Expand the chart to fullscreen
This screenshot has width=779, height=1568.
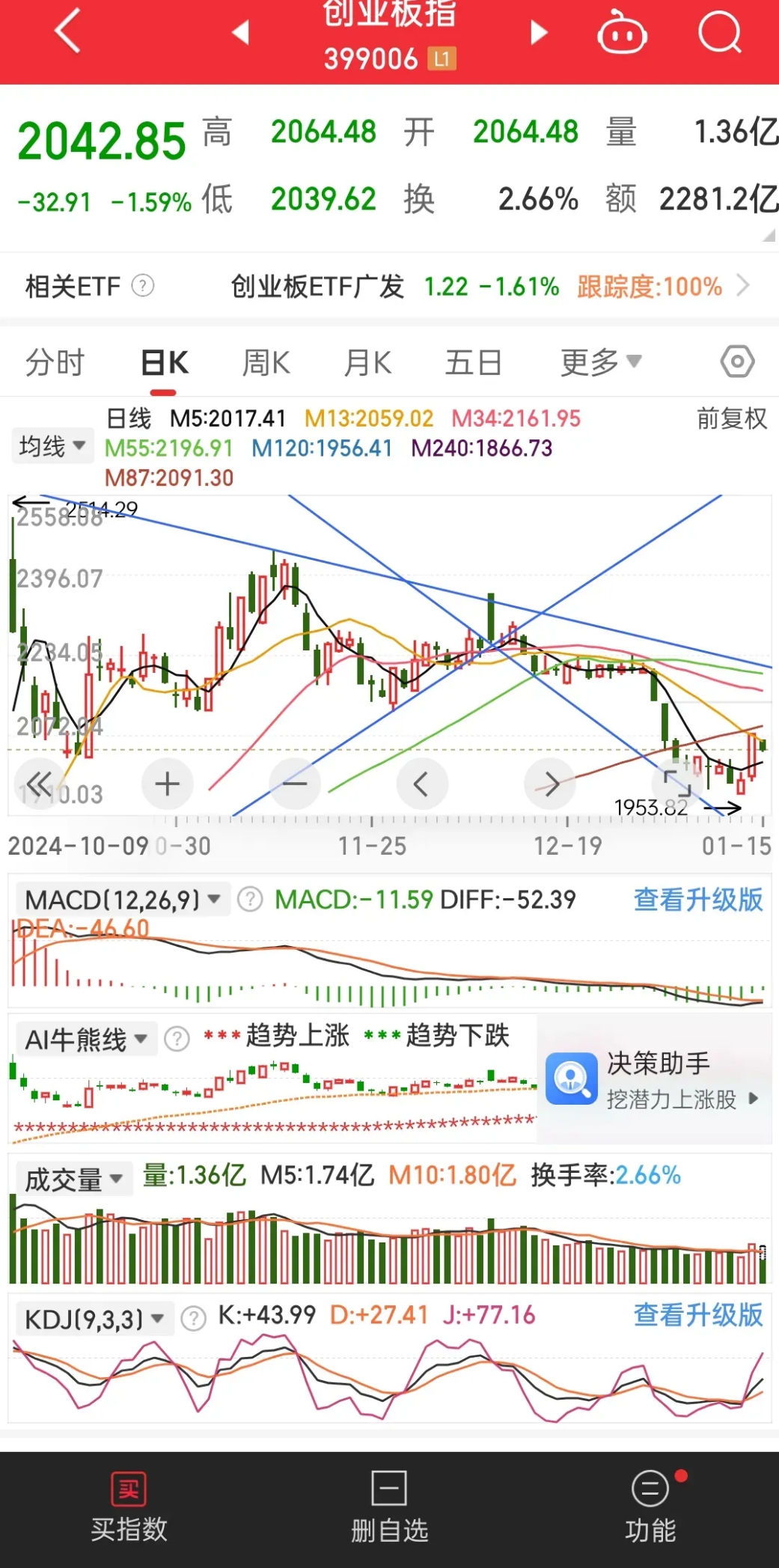click(x=676, y=783)
